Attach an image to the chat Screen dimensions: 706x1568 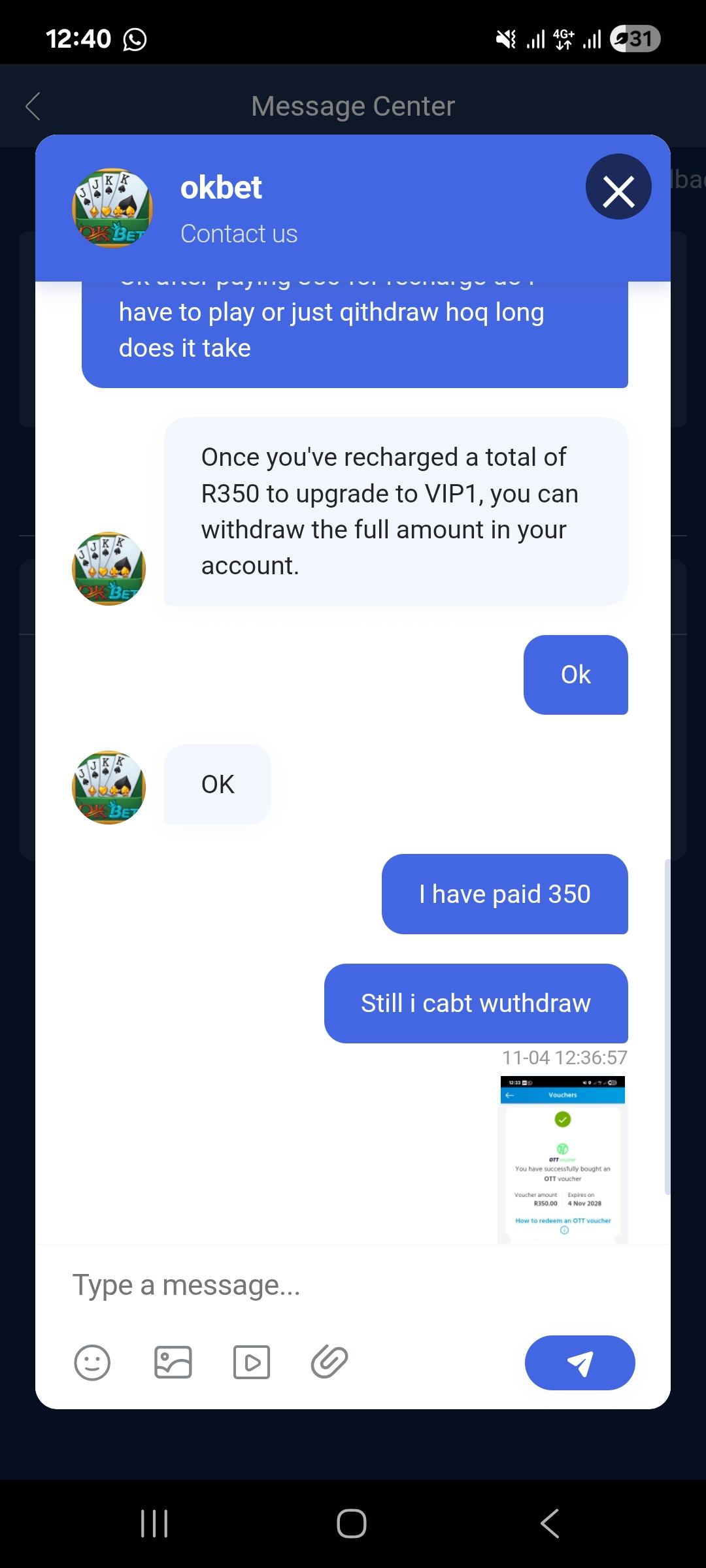[173, 1362]
